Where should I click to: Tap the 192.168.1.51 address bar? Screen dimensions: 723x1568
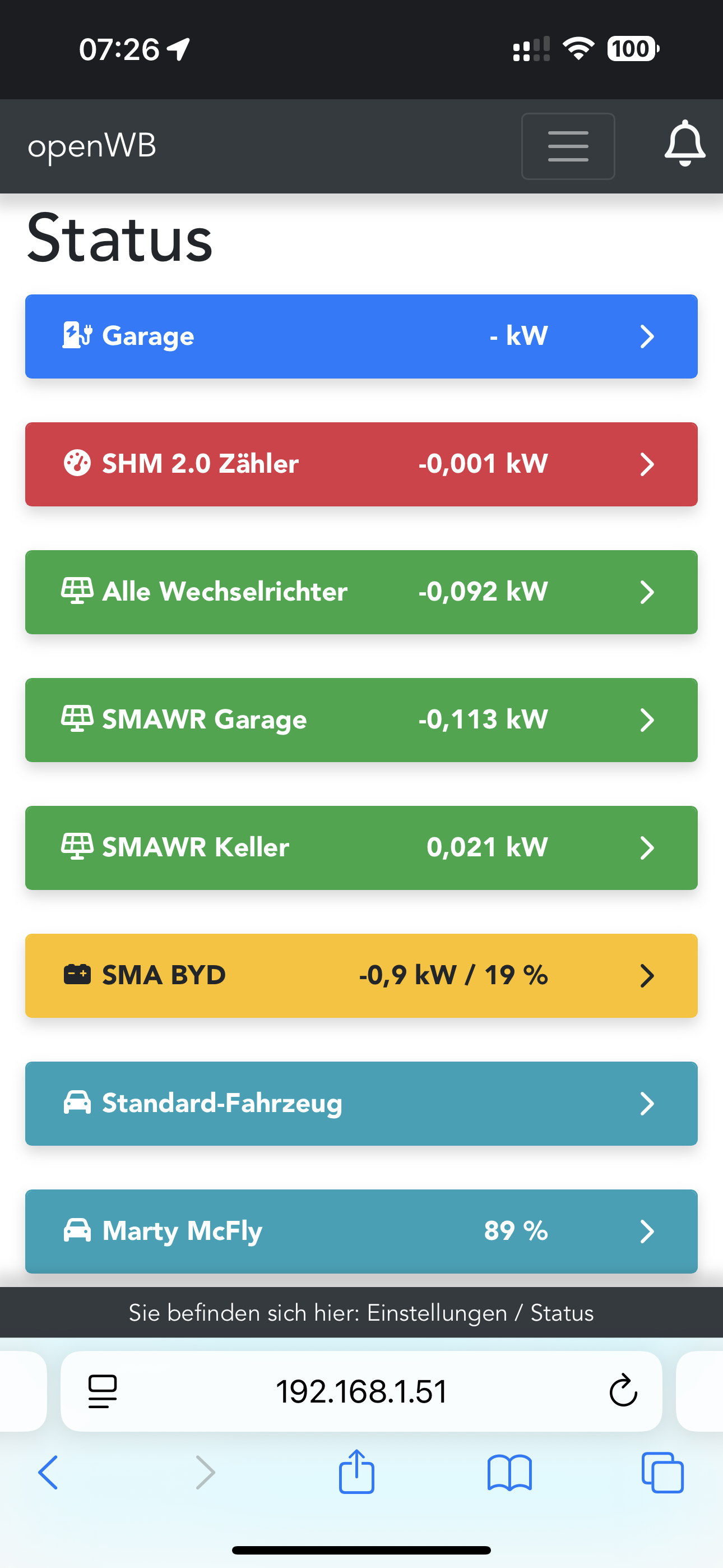(361, 1391)
